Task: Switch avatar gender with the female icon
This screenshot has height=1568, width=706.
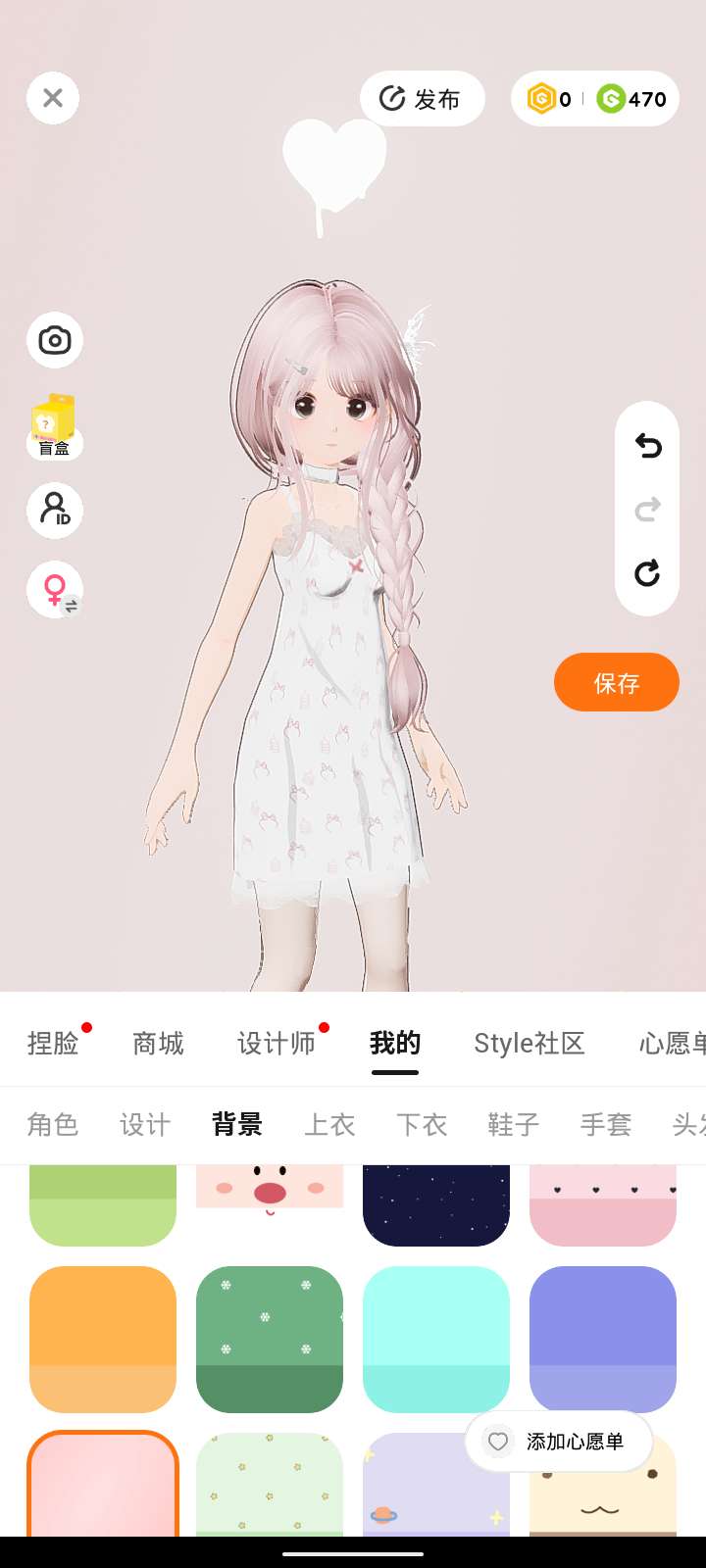Action: 54,590
